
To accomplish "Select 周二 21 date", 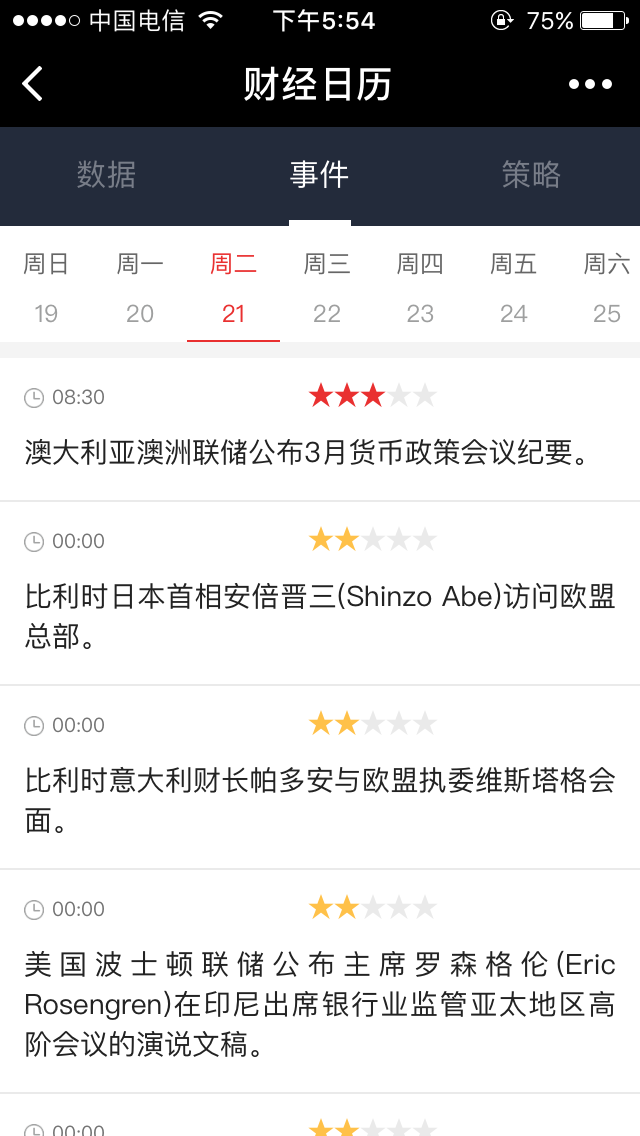I will coord(233,288).
